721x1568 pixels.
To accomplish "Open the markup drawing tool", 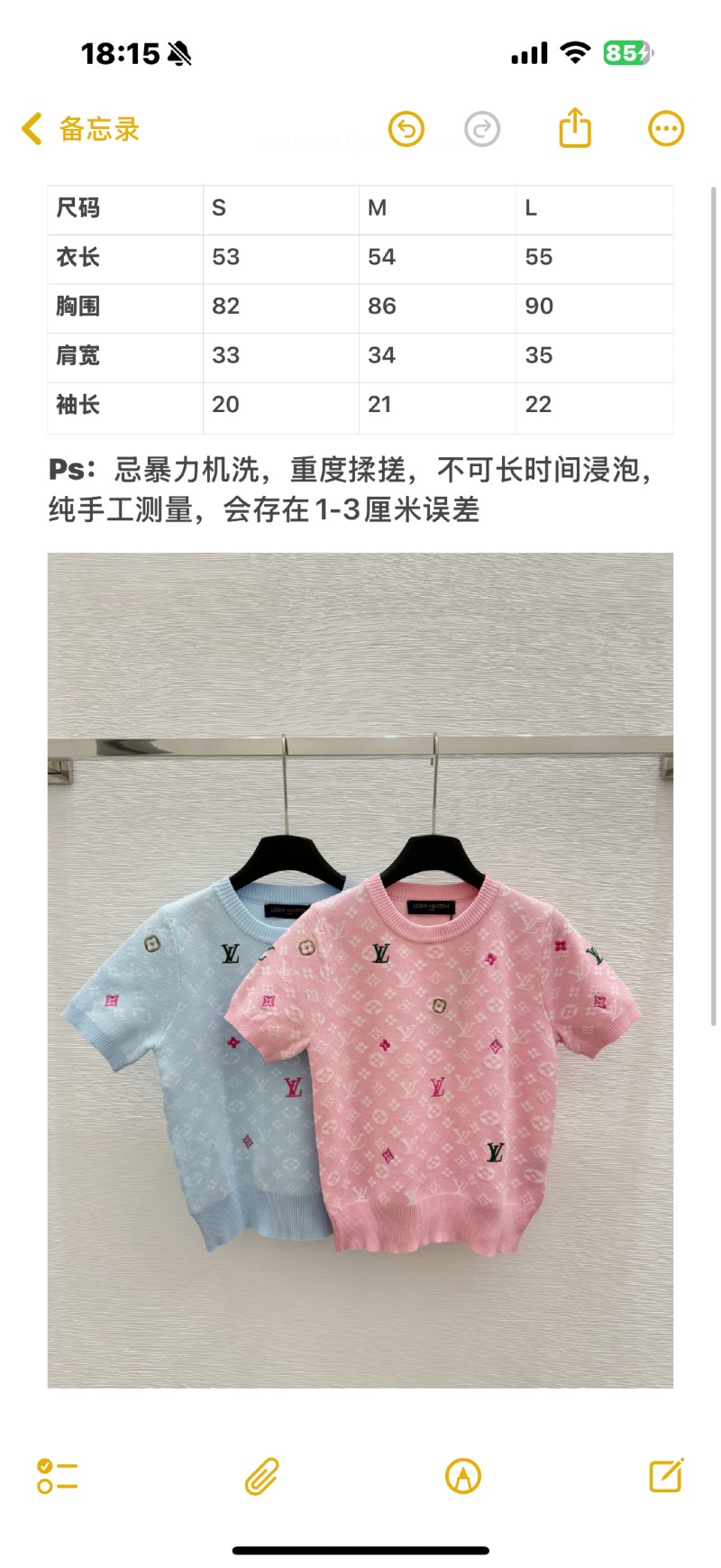I will [x=463, y=1476].
